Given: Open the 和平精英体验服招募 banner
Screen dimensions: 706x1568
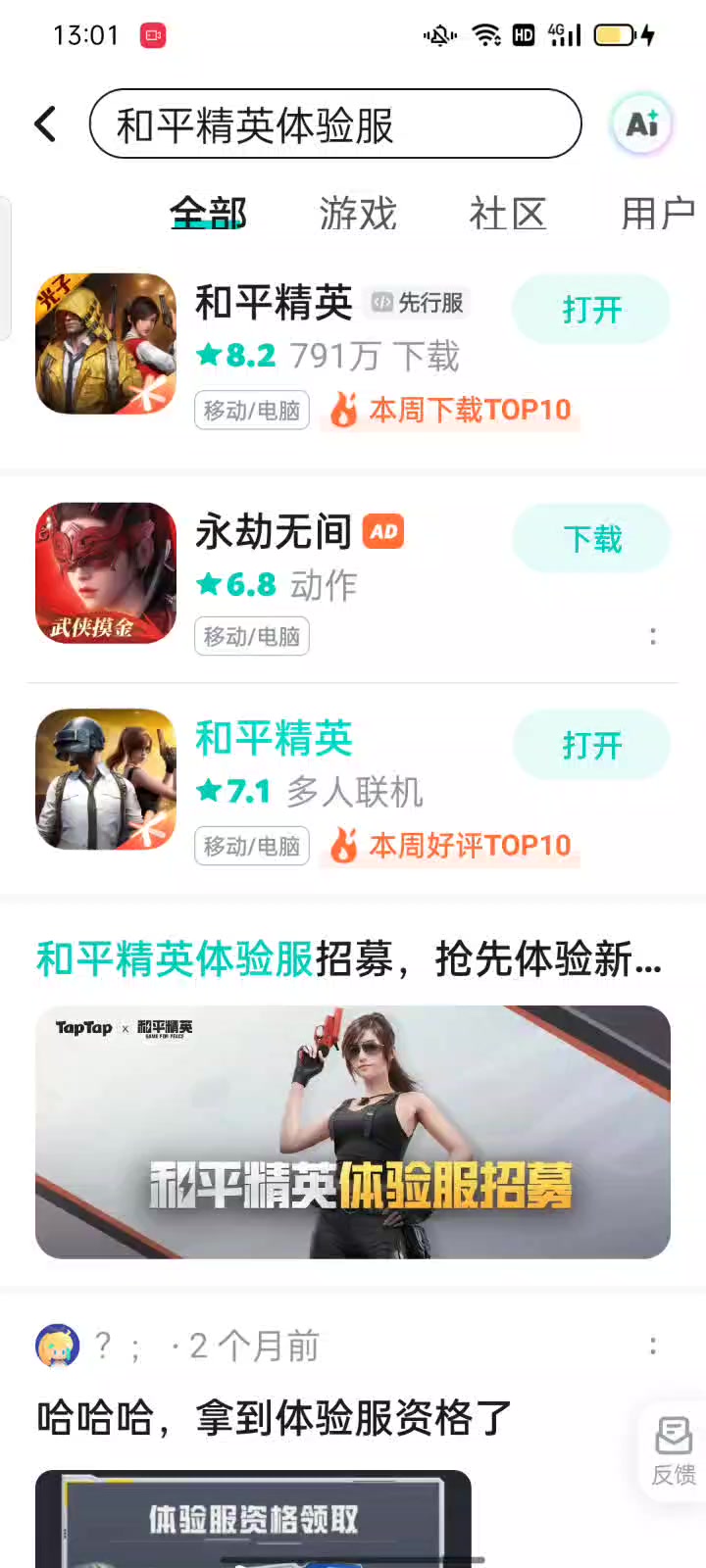Looking at the screenshot, I should [353, 1132].
